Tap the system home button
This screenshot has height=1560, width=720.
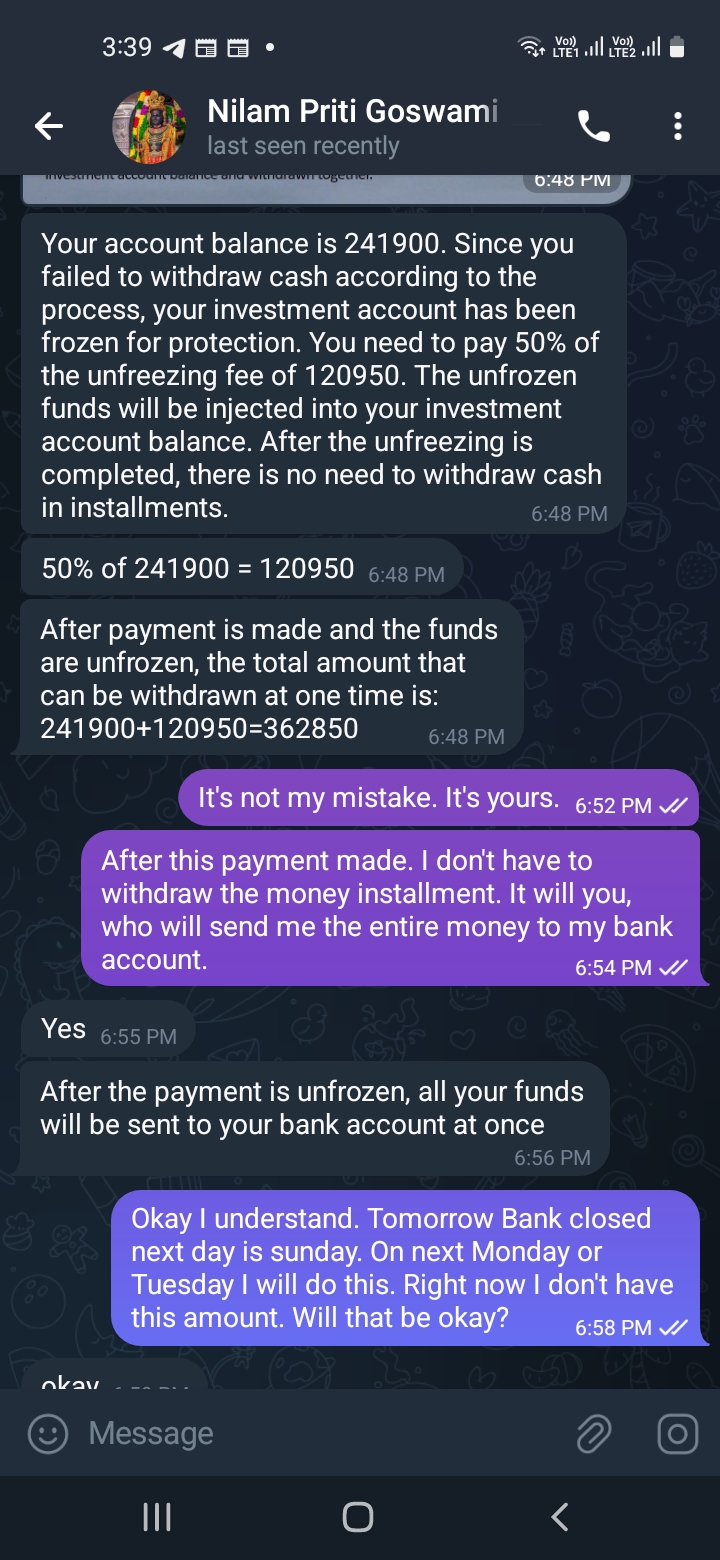[x=358, y=1517]
